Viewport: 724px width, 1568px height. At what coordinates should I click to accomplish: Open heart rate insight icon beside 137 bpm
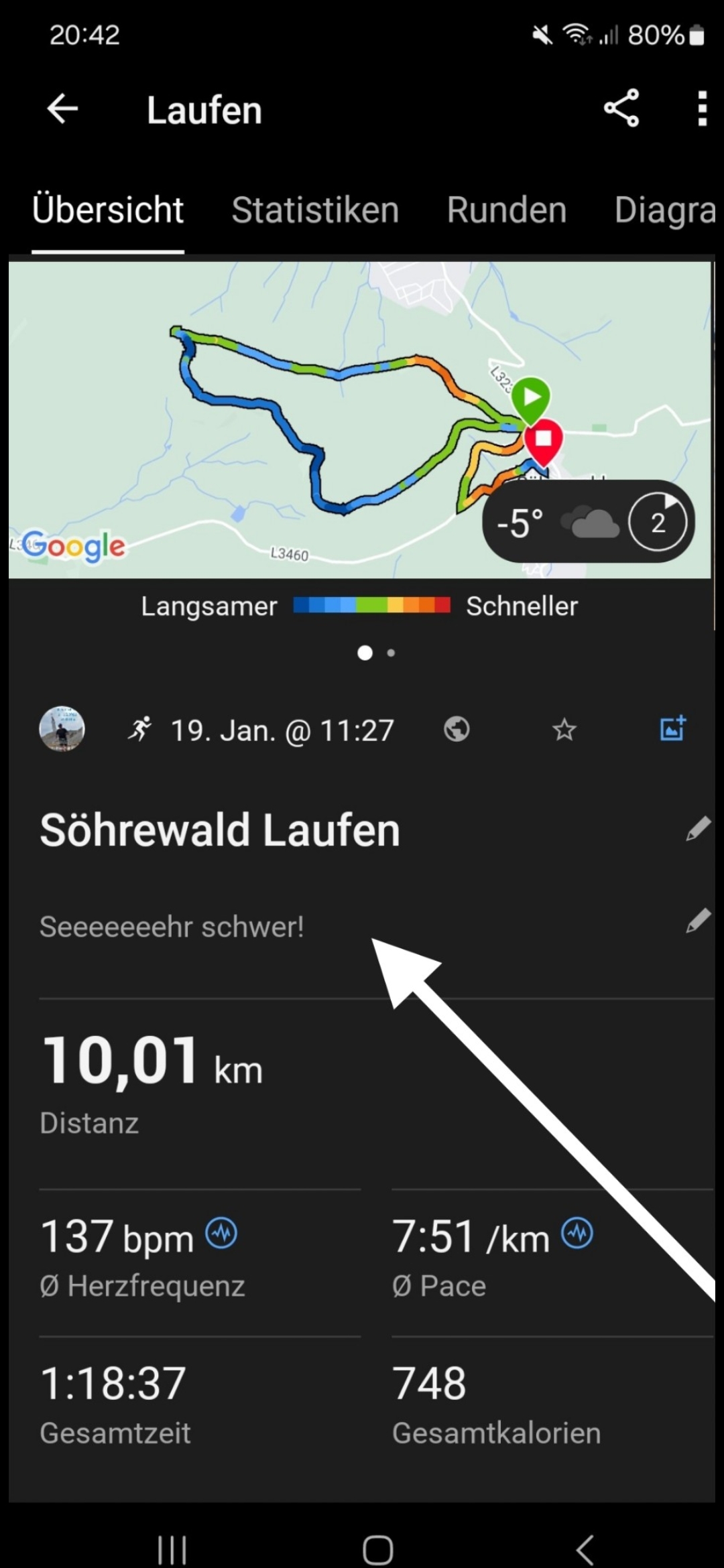(221, 1233)
